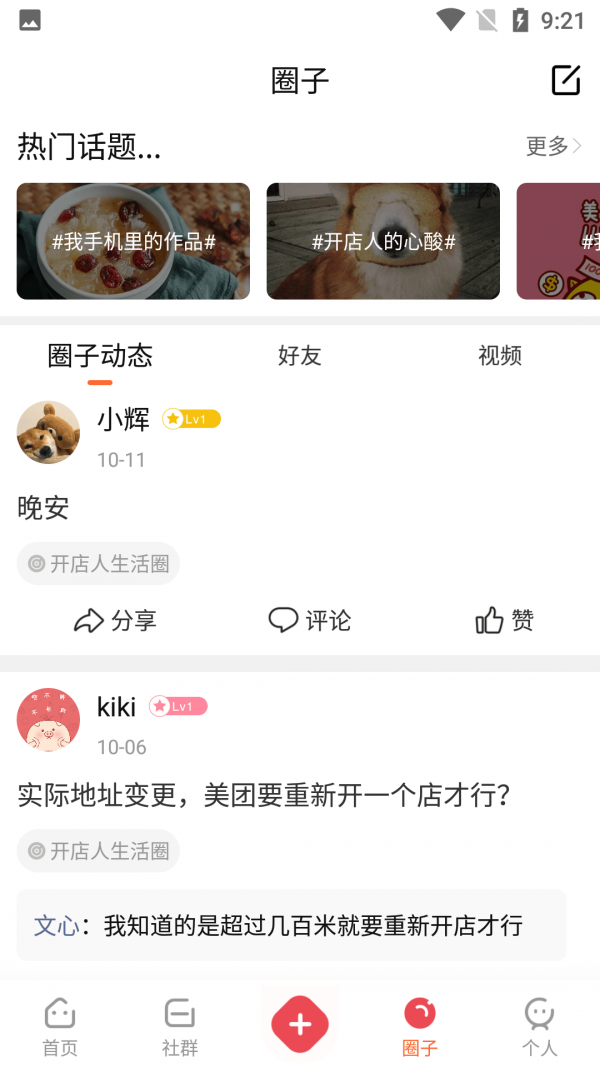Go to the 首页 tab
Image resolution: width=600 pixels, height=1067 pixels.
[x=60, y=1027]
